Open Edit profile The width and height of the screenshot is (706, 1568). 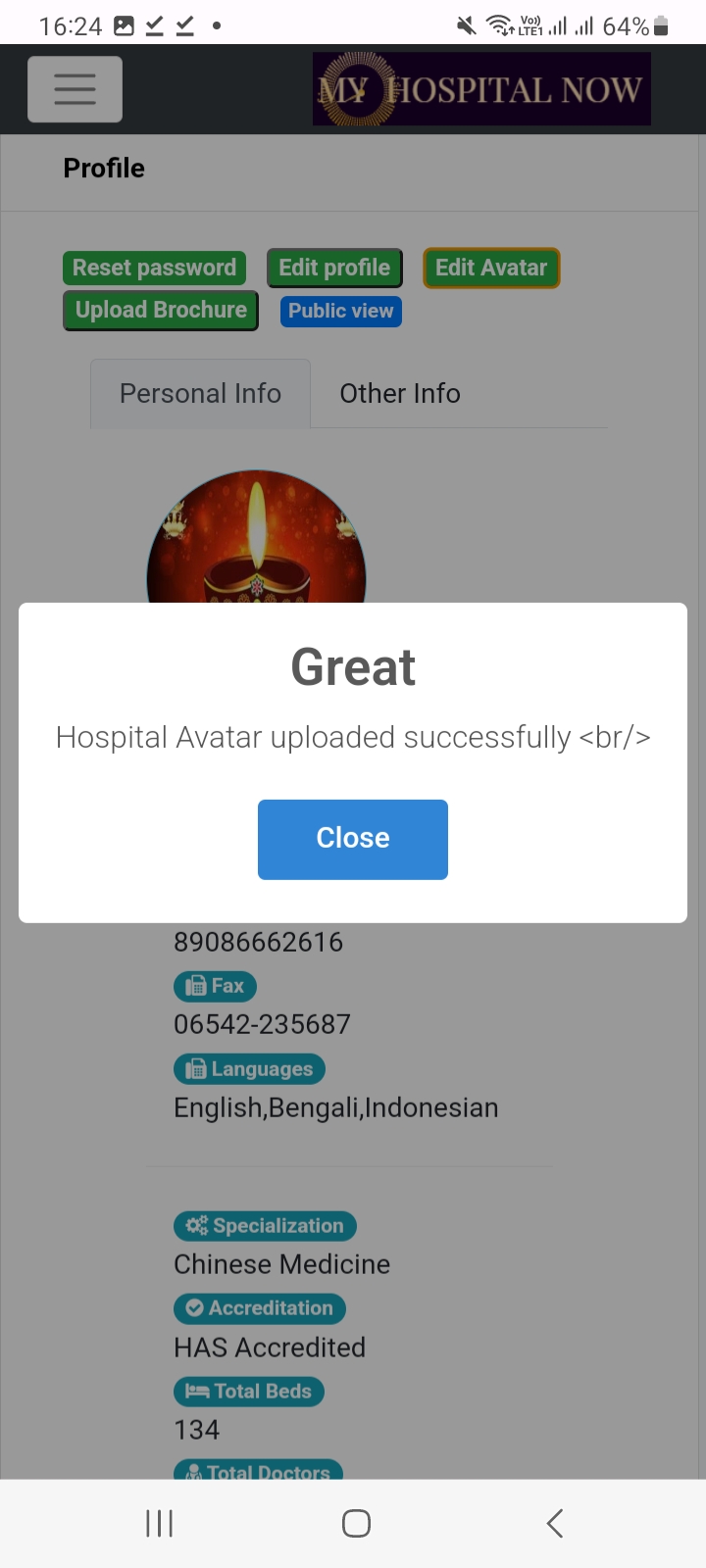click(334, 268)
